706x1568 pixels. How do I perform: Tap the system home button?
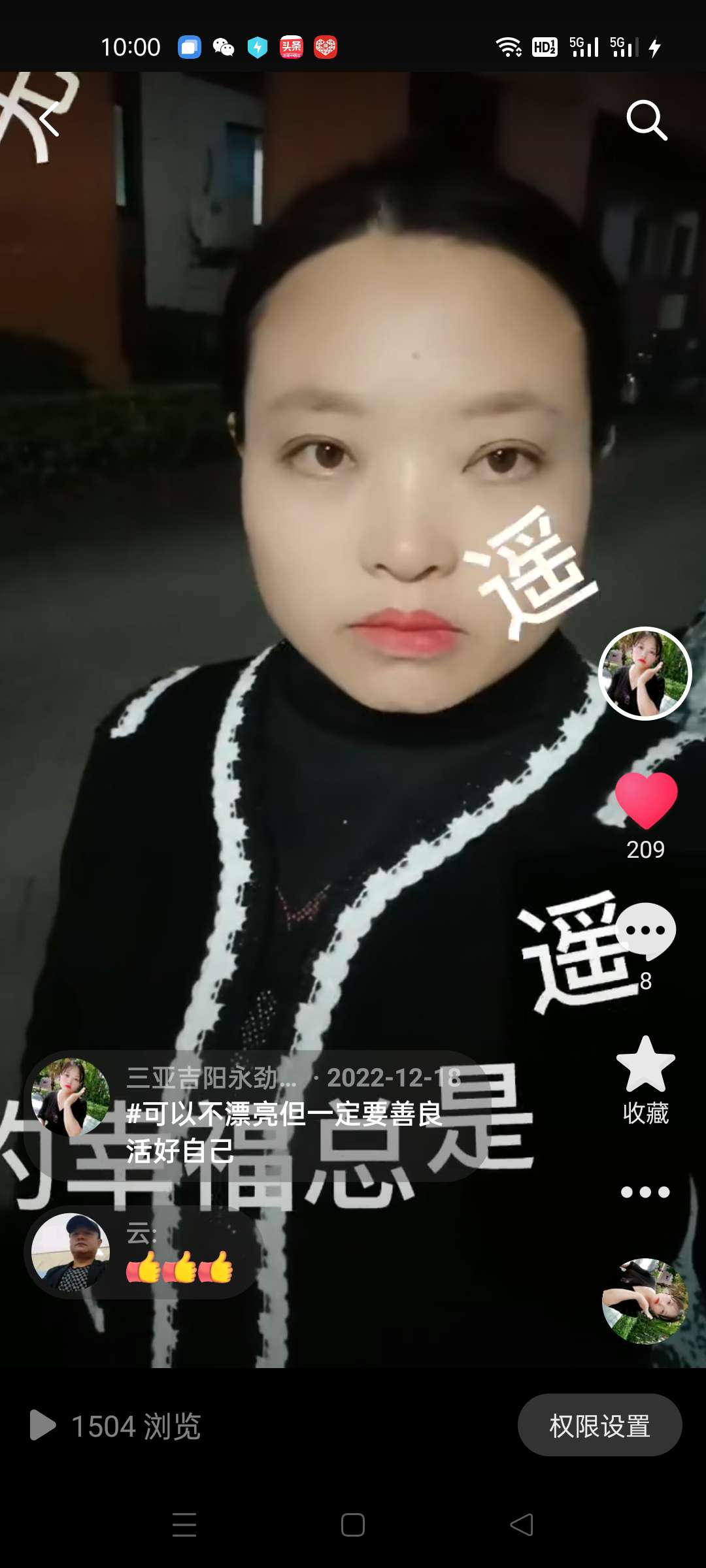(353, 1526)
